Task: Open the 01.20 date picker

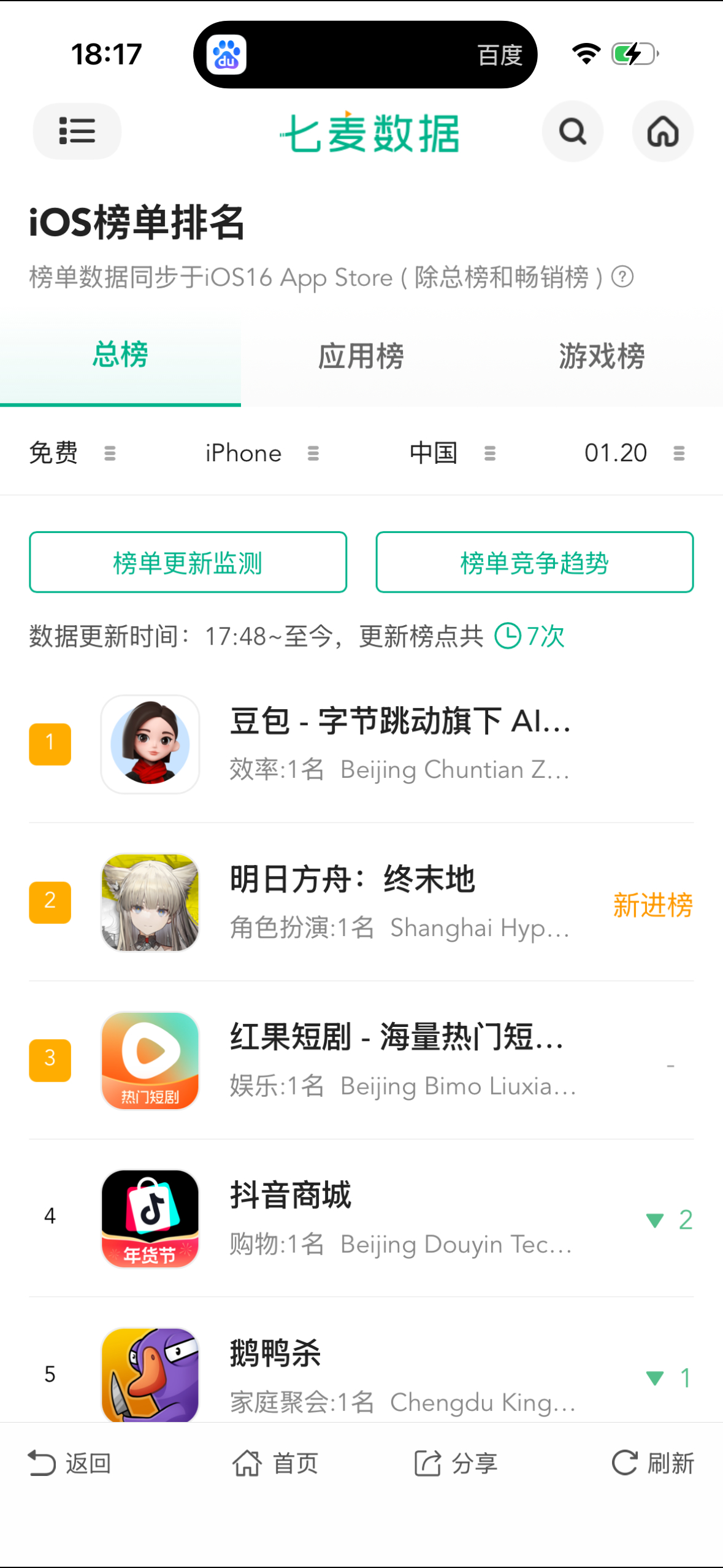Action: pyautogui.click(x=633, y=453)
